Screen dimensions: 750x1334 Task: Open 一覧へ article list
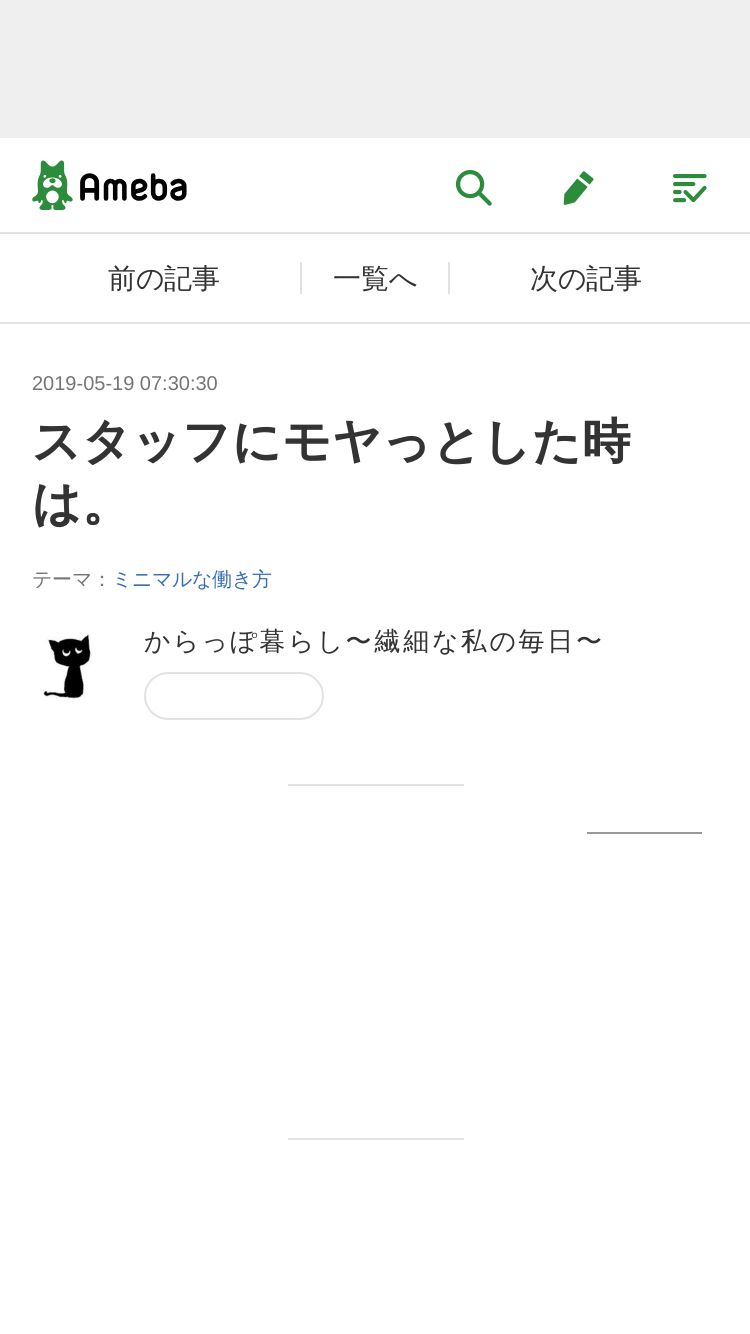pos(375,278)
